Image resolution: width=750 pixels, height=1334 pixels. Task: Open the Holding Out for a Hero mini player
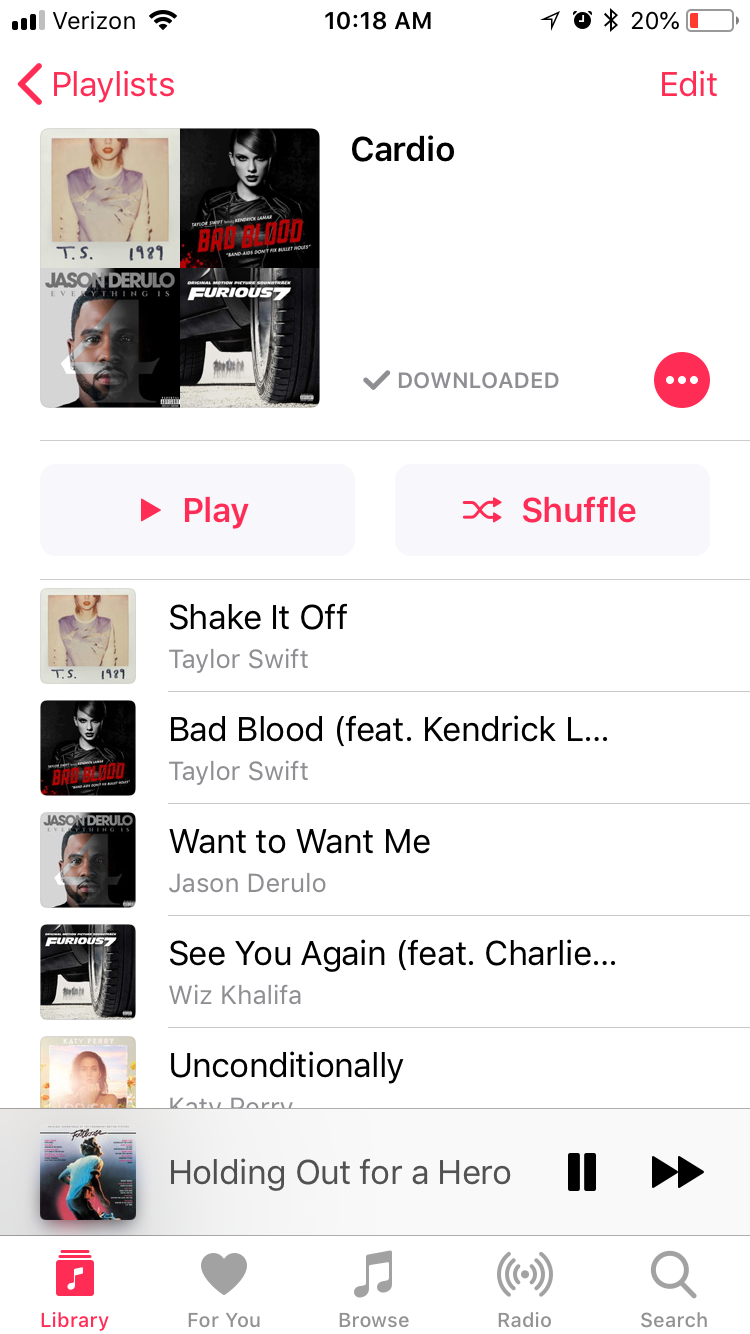(340, 1172)
